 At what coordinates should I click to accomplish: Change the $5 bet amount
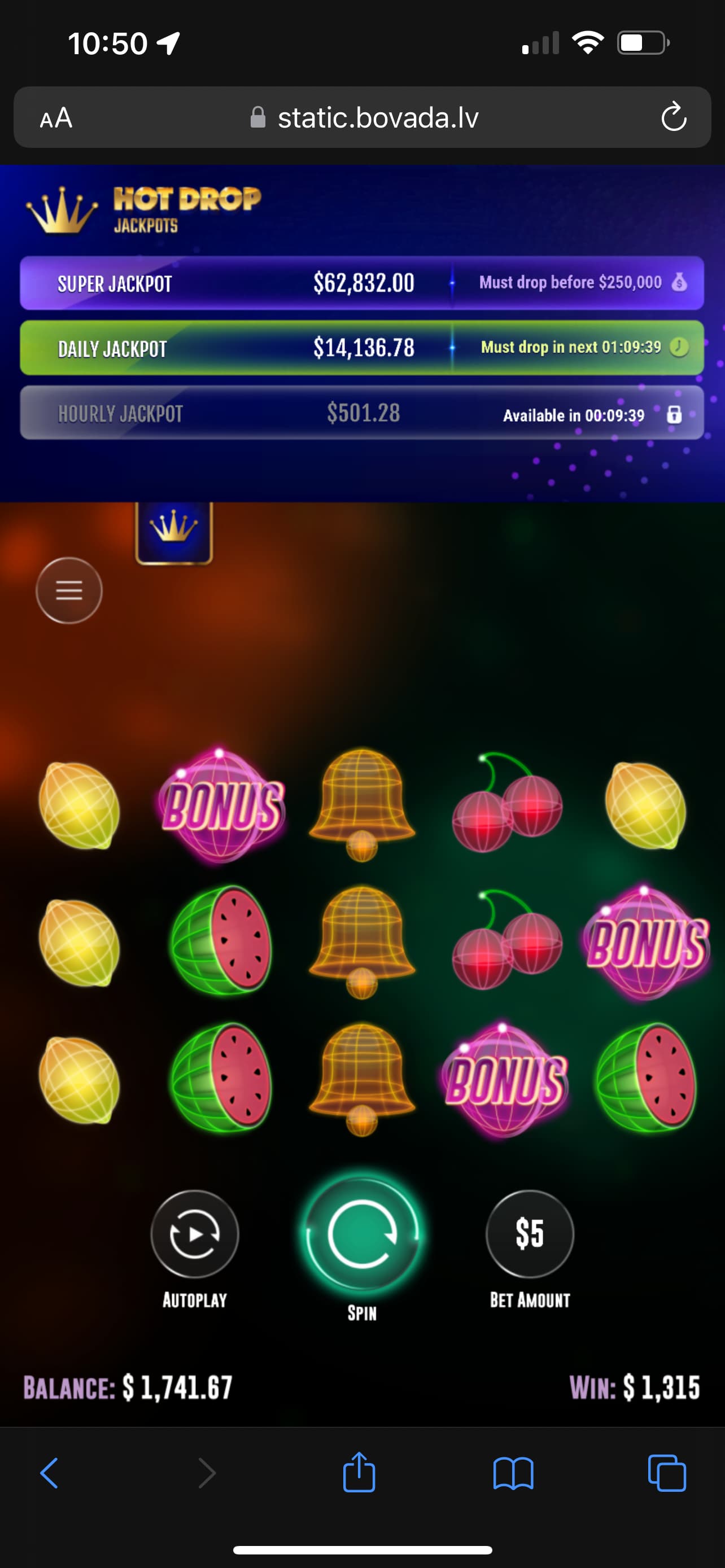[529, 1233]
